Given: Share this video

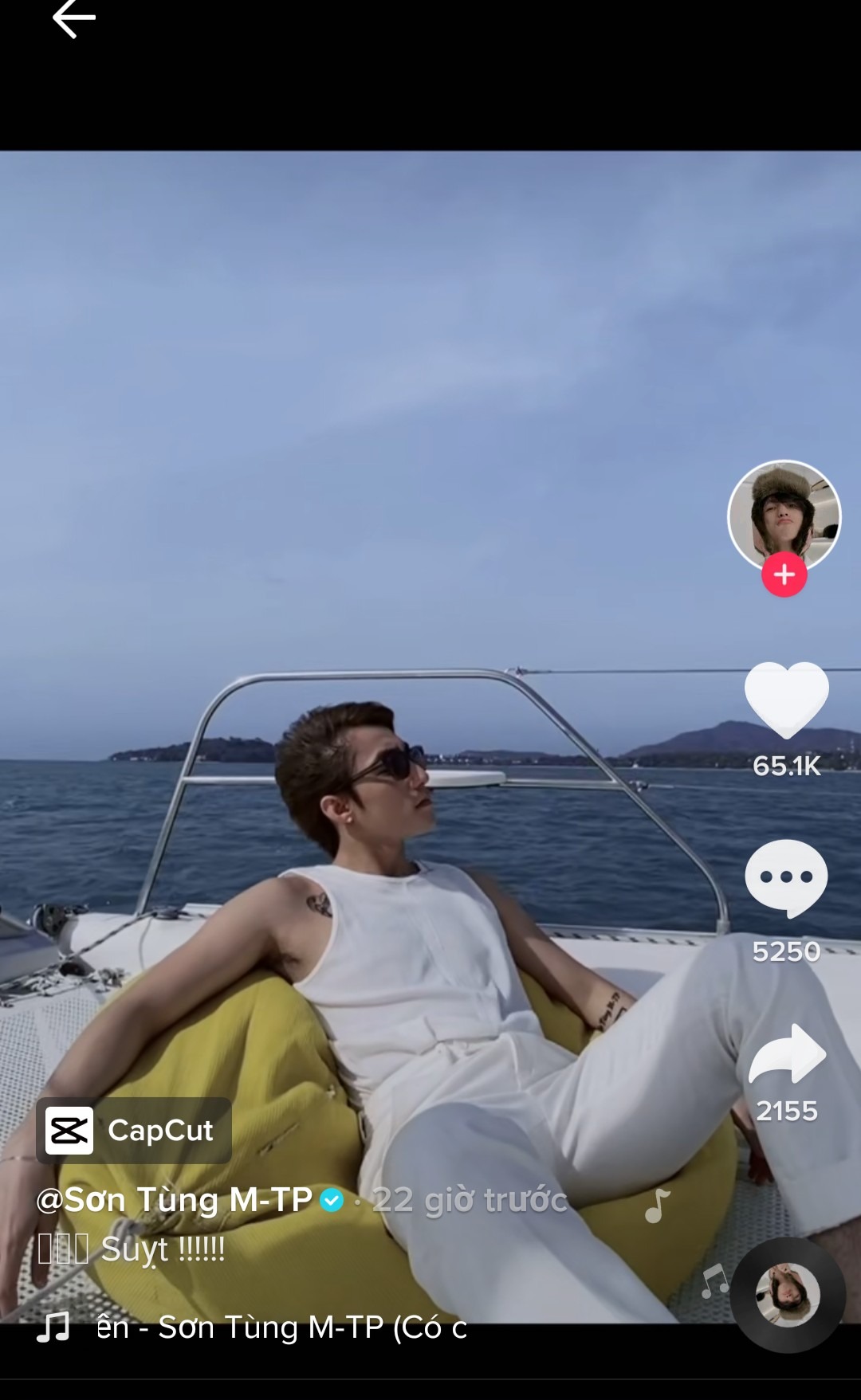Looking at the screenshot, I should coord(787,1054).
